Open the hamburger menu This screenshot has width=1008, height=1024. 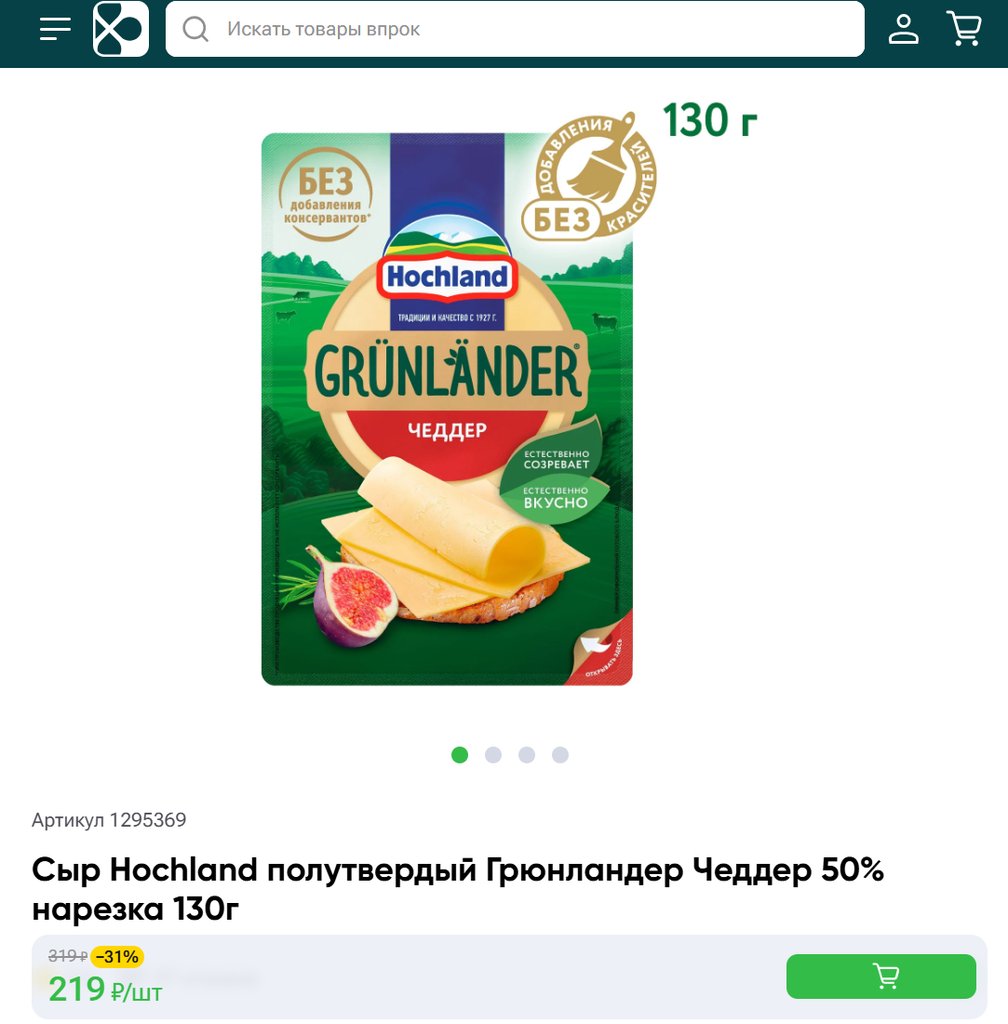pyautogui.click(x=55, y=29)
